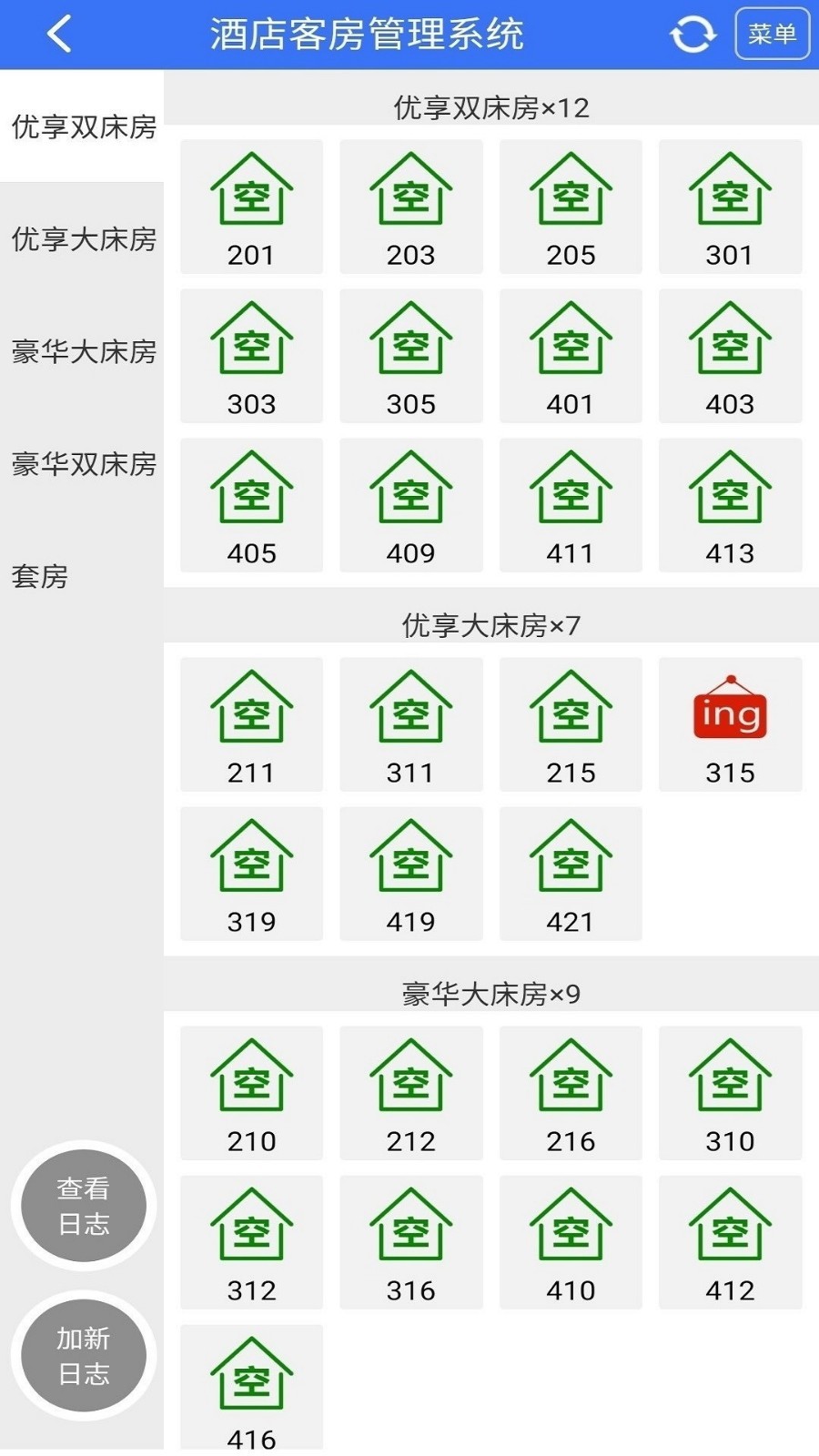Add a new log via 加新日志
The image size is (819, 1456).
(x=84, y=1356)
